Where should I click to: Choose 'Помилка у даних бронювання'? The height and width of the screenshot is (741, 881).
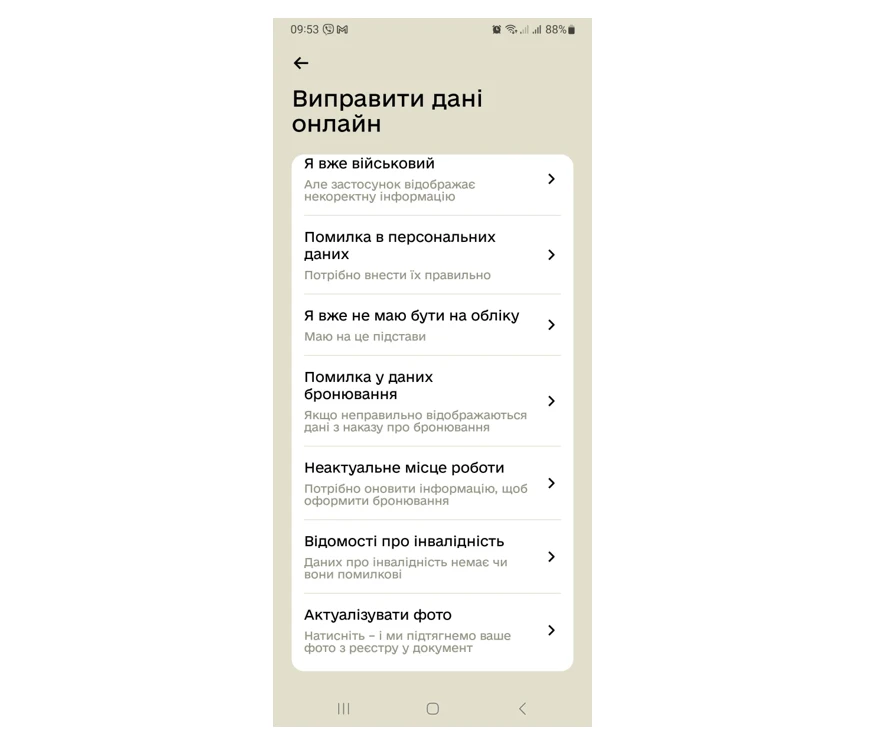(x=431, y=401)
